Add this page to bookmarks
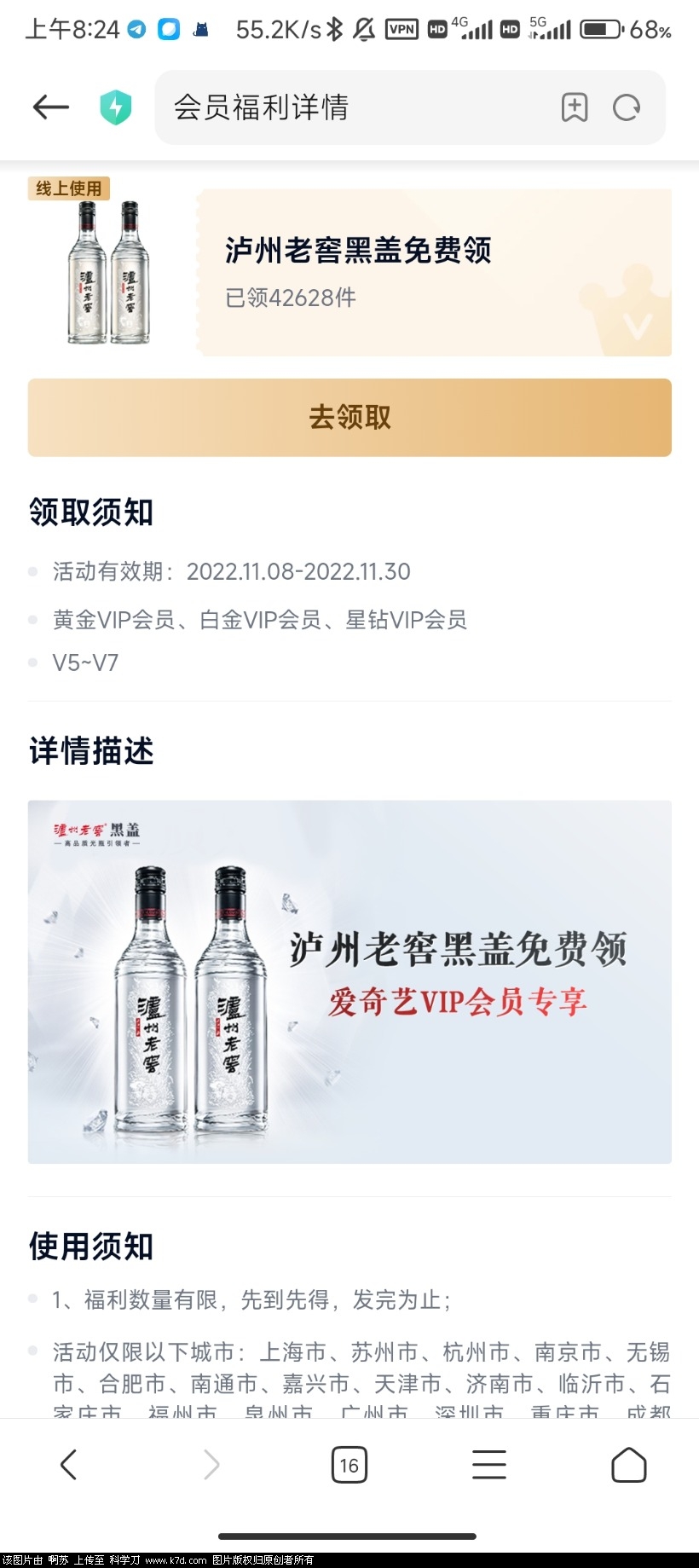699x1568 pixels. point(575,107)
